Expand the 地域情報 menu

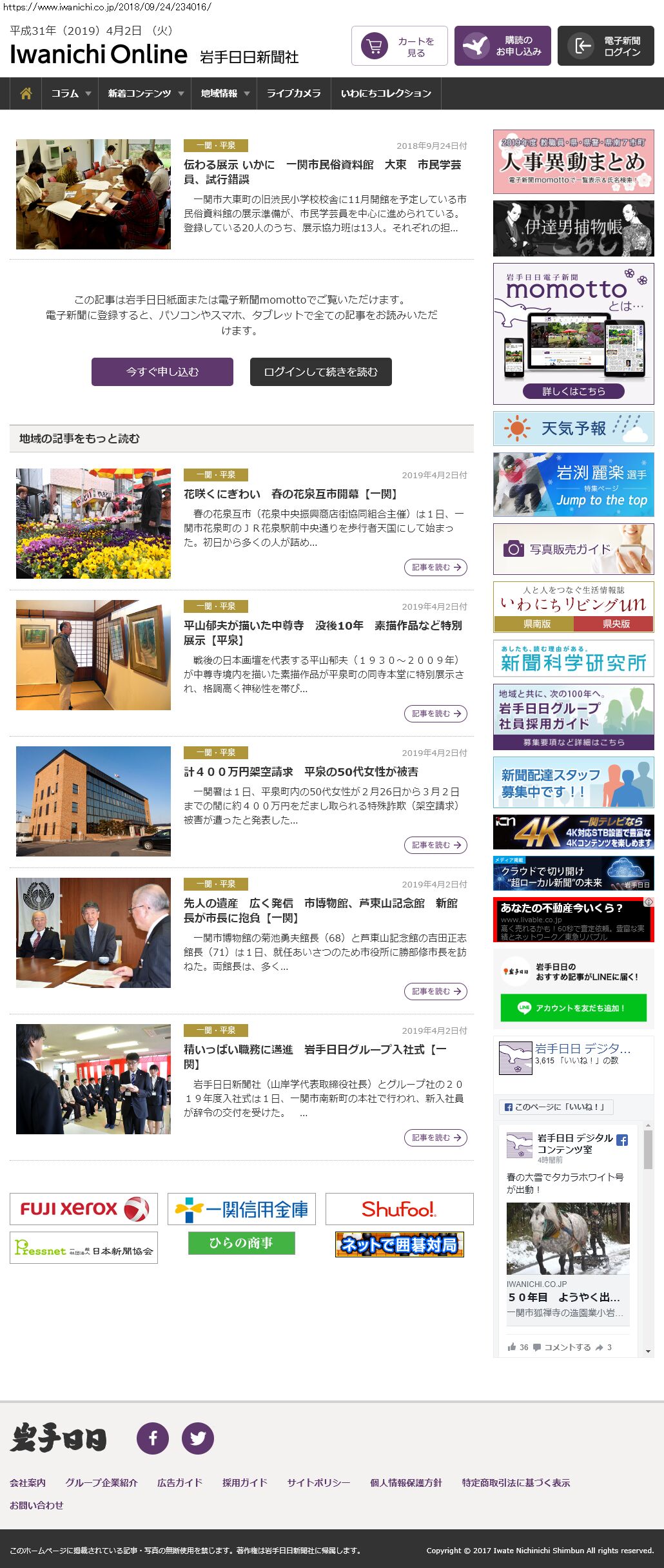(224, 93)
